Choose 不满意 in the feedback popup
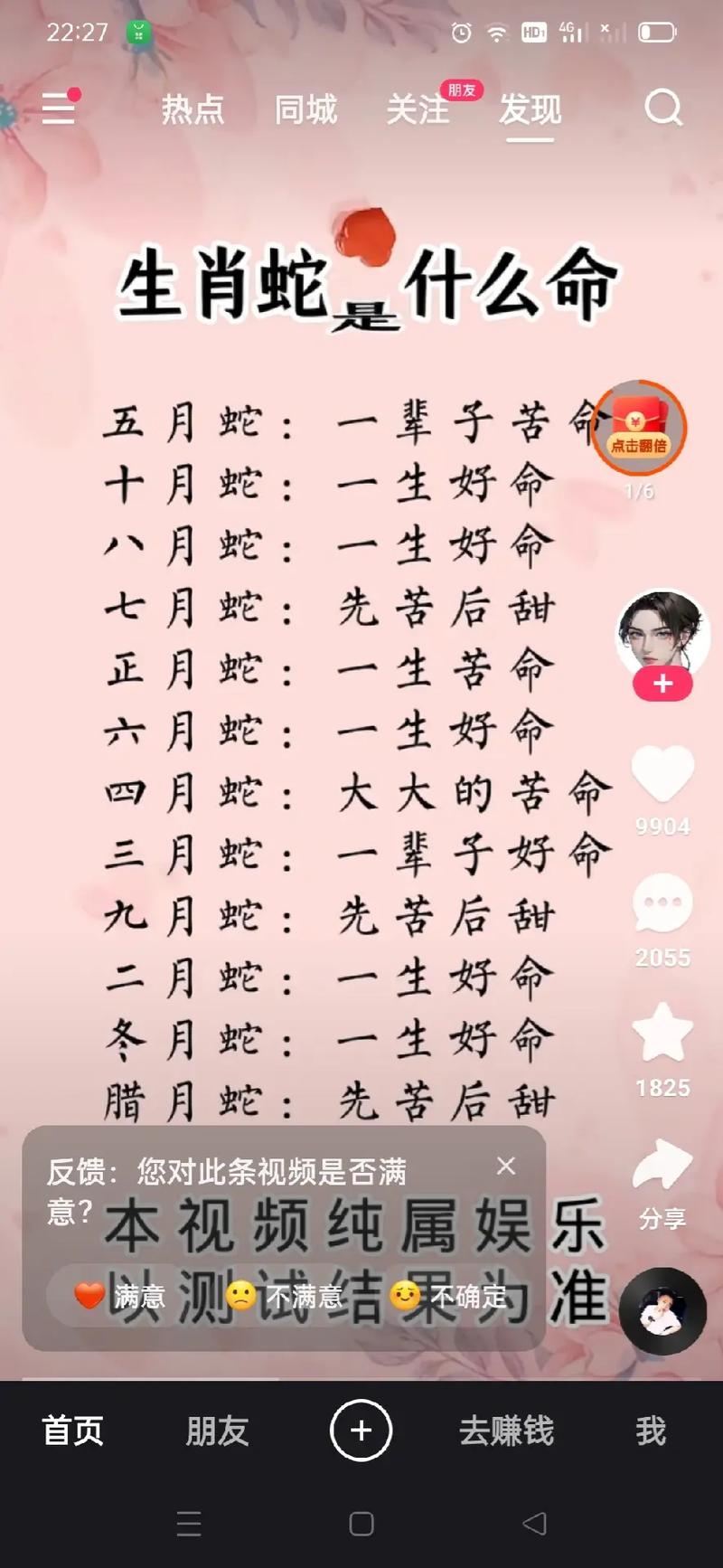 (285, 1297)
